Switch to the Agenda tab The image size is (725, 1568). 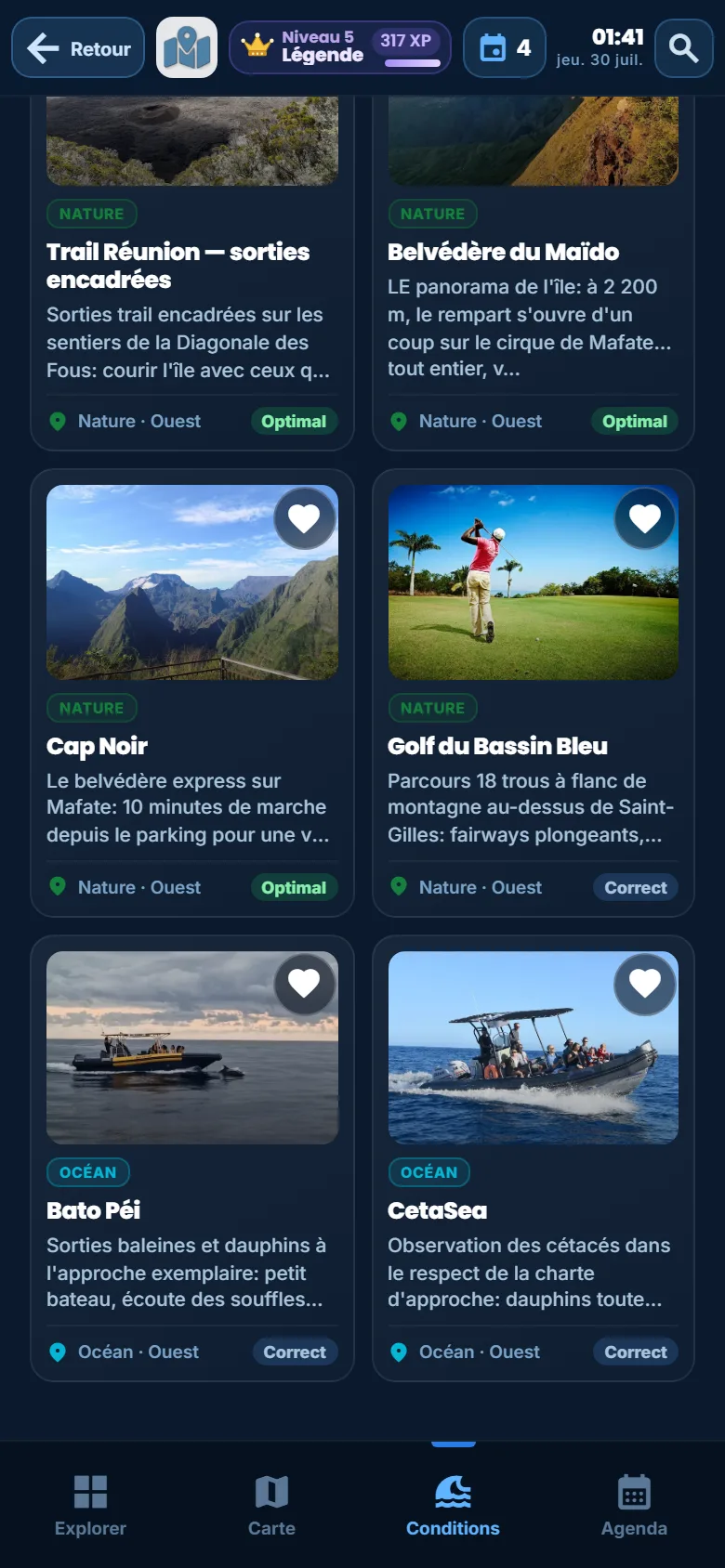click(634, 1505)
